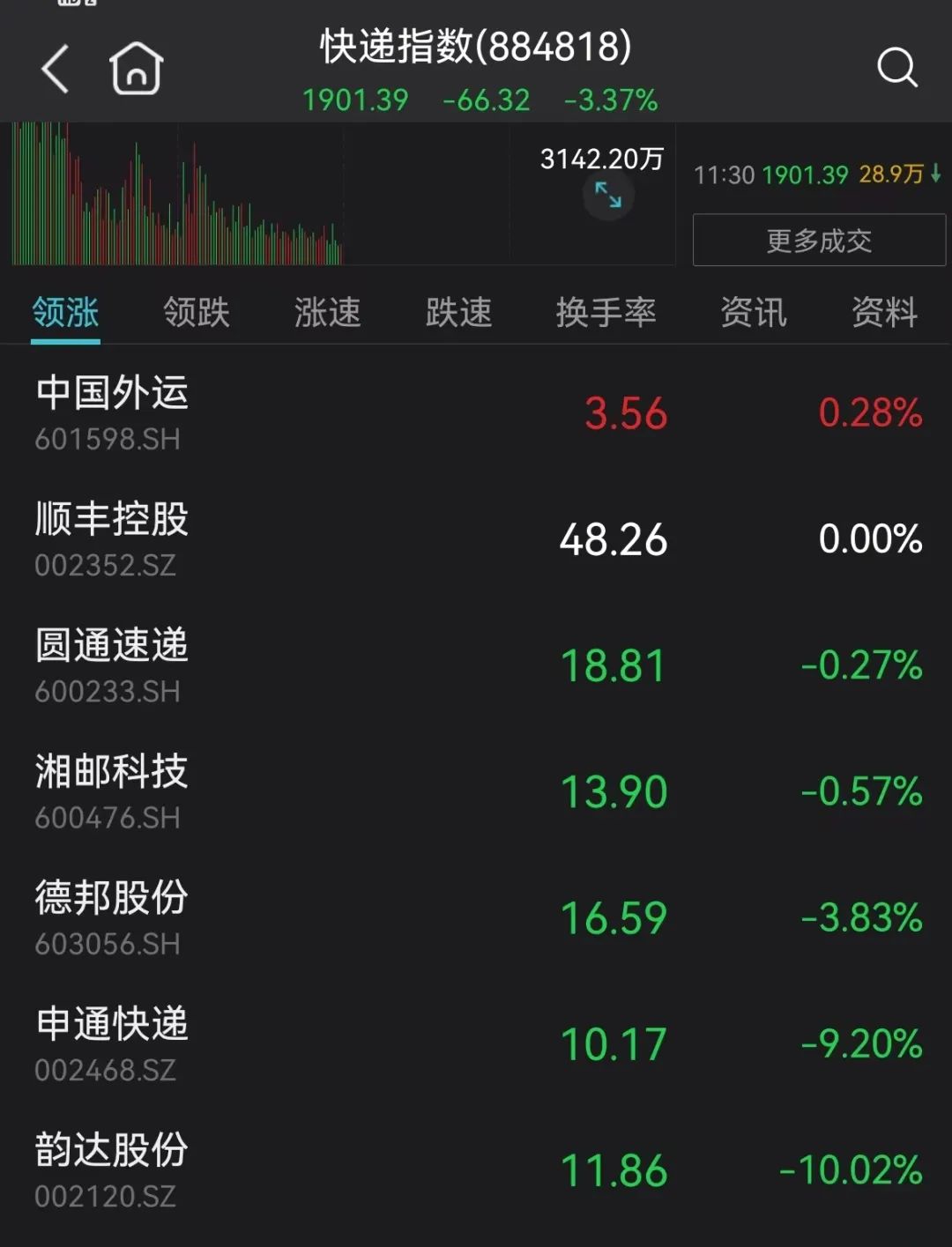Open stock 中国外运 601598.SH
952x1247 pixels.
coord(476,412)
